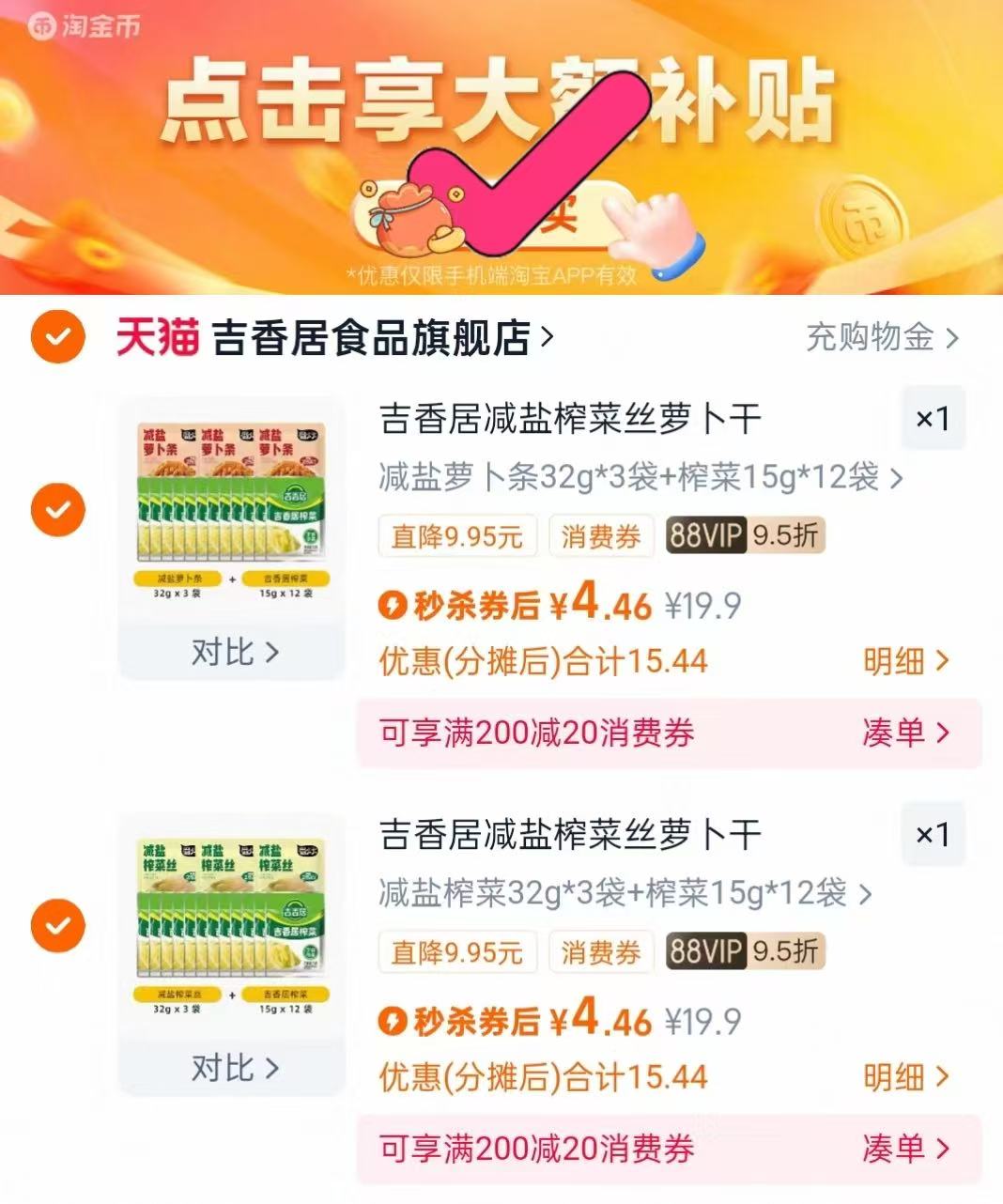This screenshot has width=1003, height=1204.
Task: Click the ×1 quantity of second product
Action: point(934,834)
